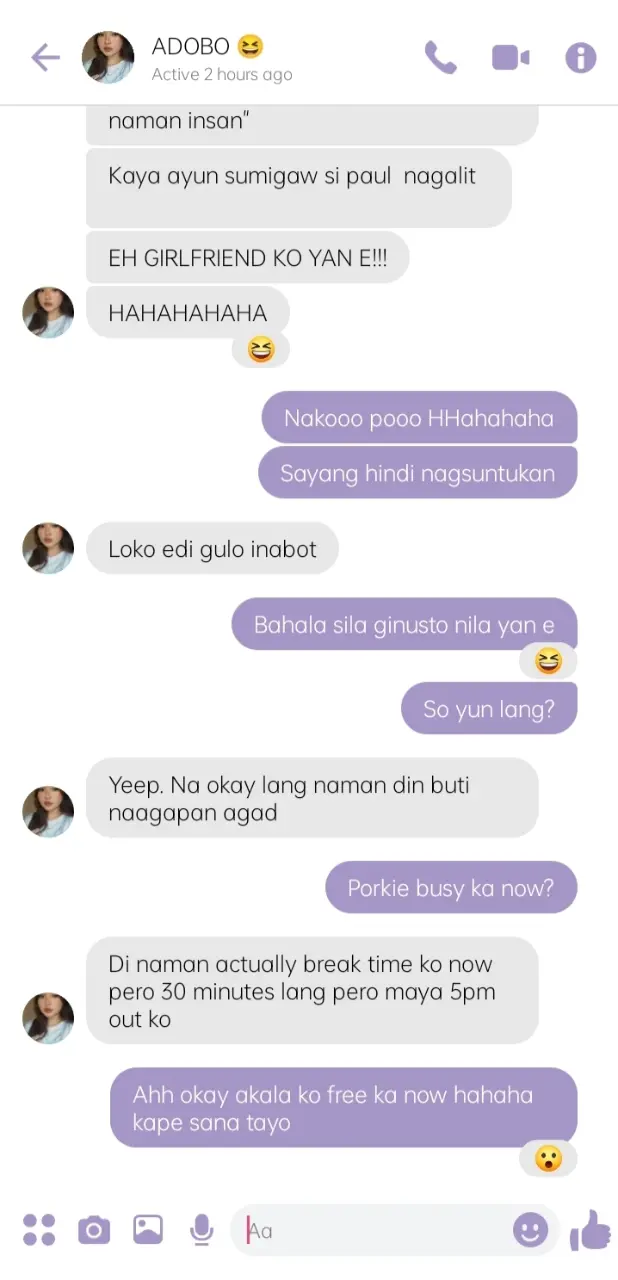View reaction on 'Bahala sila' message
This screenshot has width=618, height=1280.
(x=548, y=661)
